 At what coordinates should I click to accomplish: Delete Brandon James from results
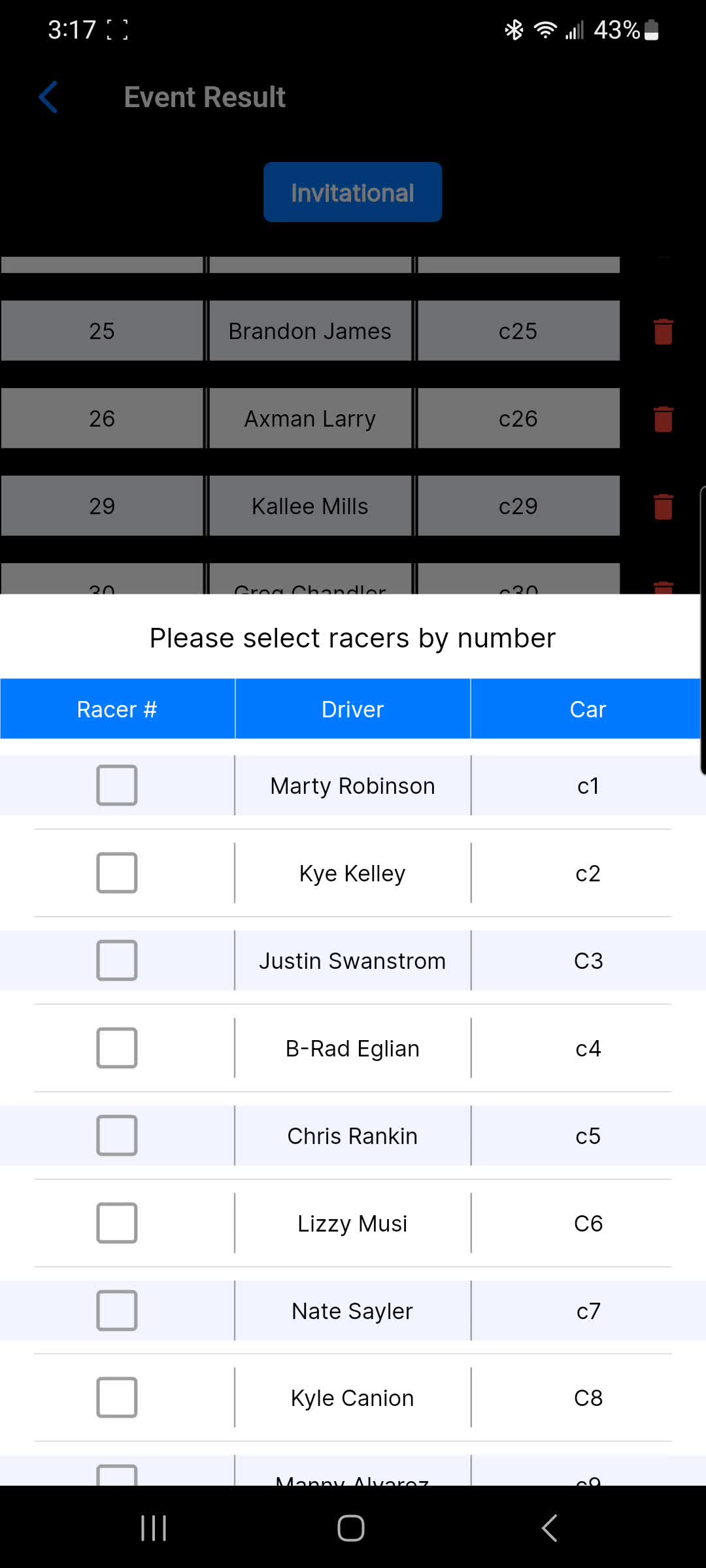click(664, 331)
